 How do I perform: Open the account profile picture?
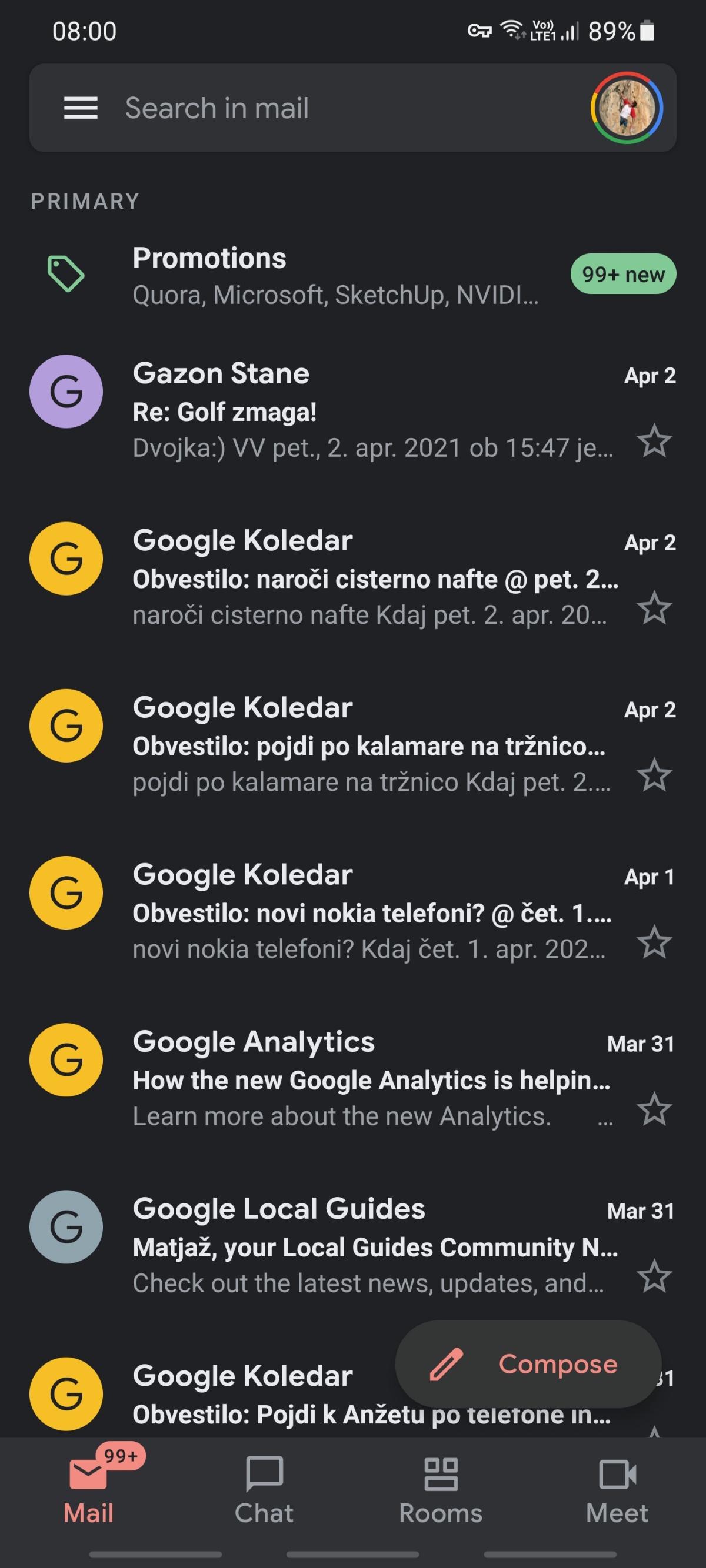coord(626,108)
